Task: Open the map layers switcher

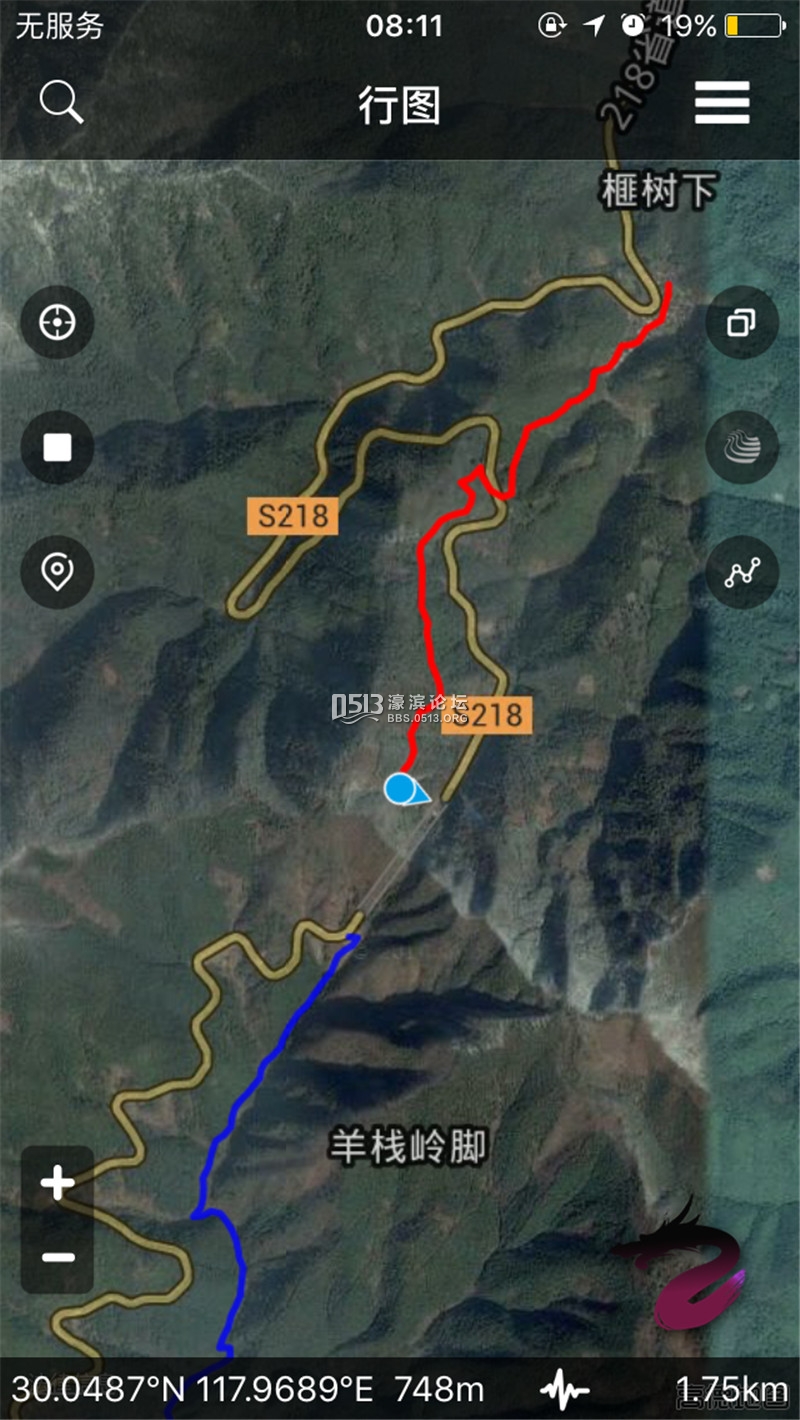Action: point(742,322)
